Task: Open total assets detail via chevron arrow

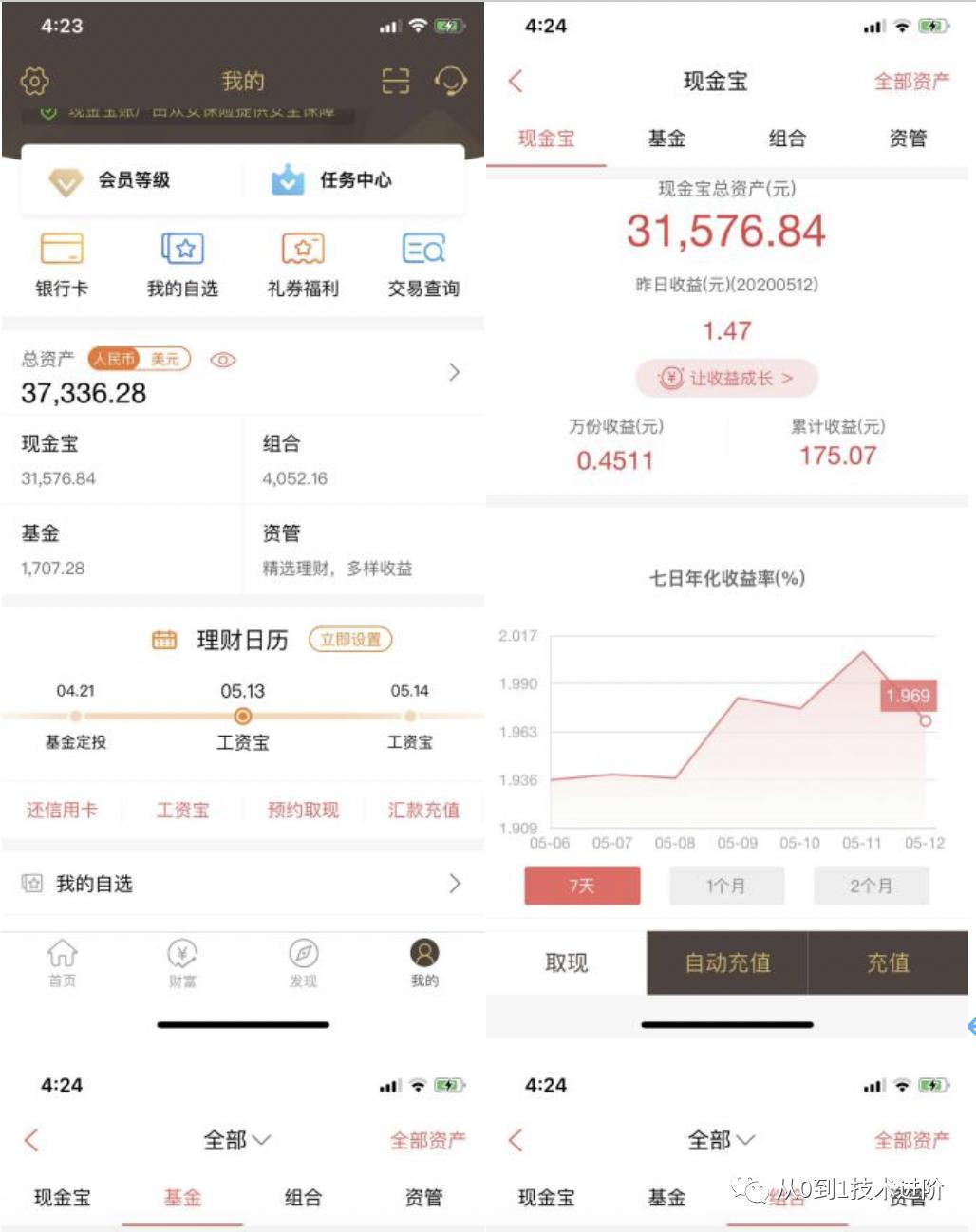Action: [x=454, y=372]
